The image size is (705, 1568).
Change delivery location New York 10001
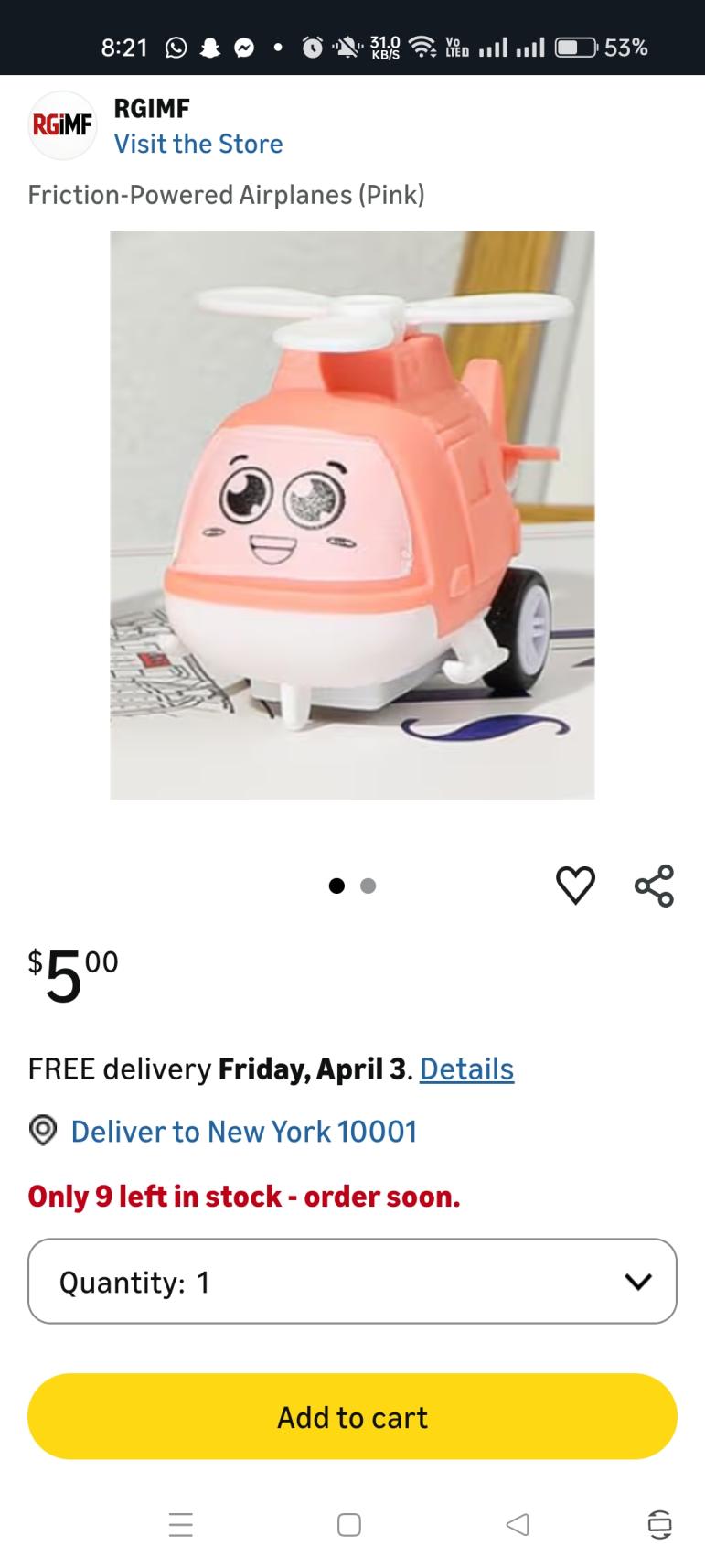tap(243, 1132)
